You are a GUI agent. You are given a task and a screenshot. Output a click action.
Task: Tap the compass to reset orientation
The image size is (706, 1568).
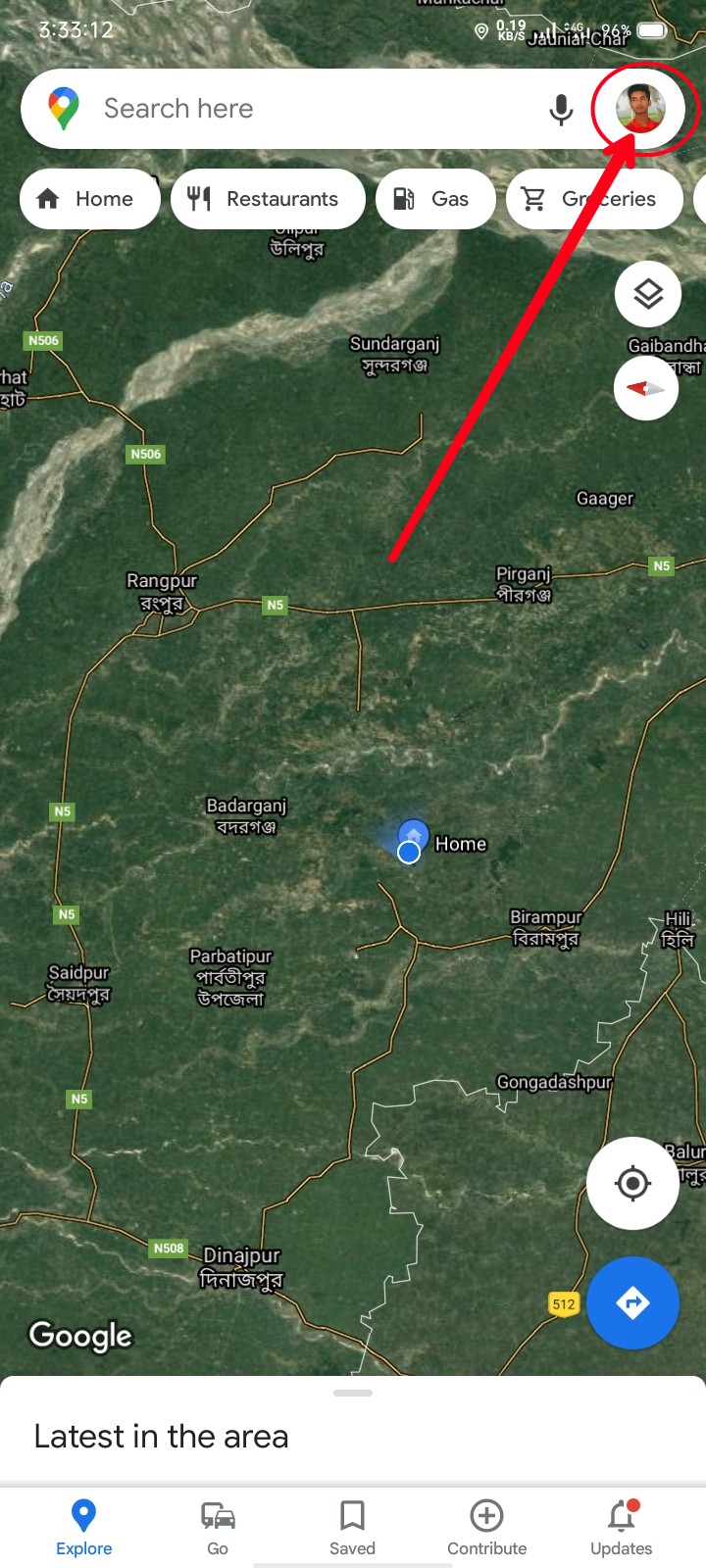[x=646, y=388]
